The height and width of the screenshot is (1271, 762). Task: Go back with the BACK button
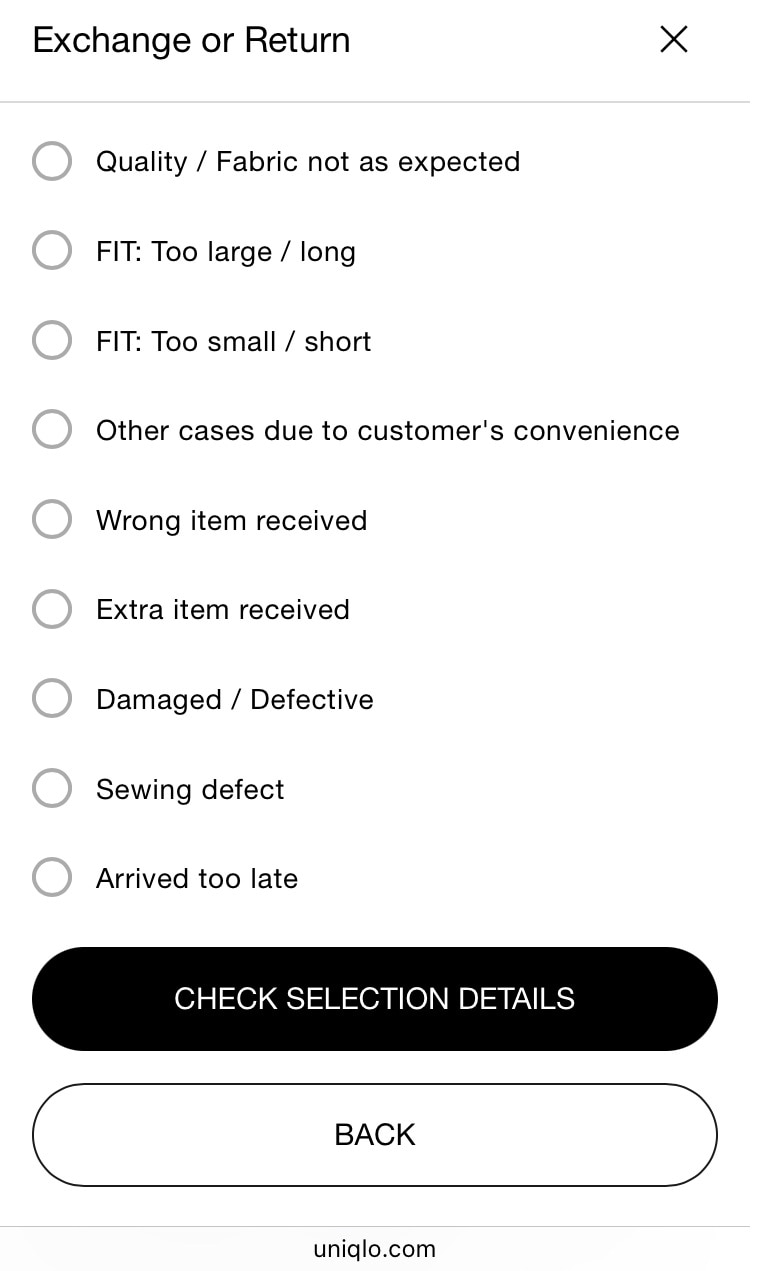pyautogui.click(x=375, y=1135)
